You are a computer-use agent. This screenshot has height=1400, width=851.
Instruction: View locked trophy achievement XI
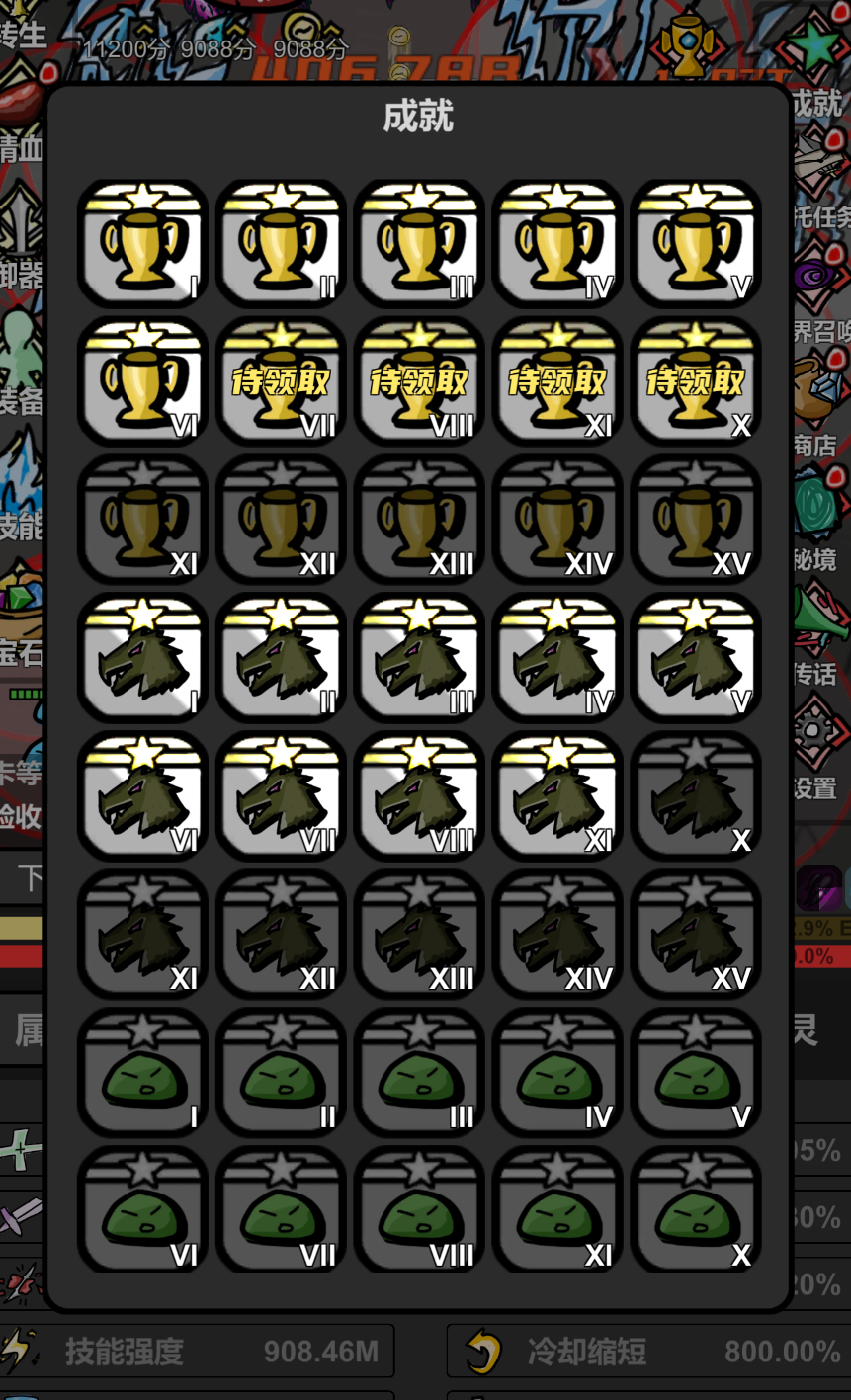[142, 520]
